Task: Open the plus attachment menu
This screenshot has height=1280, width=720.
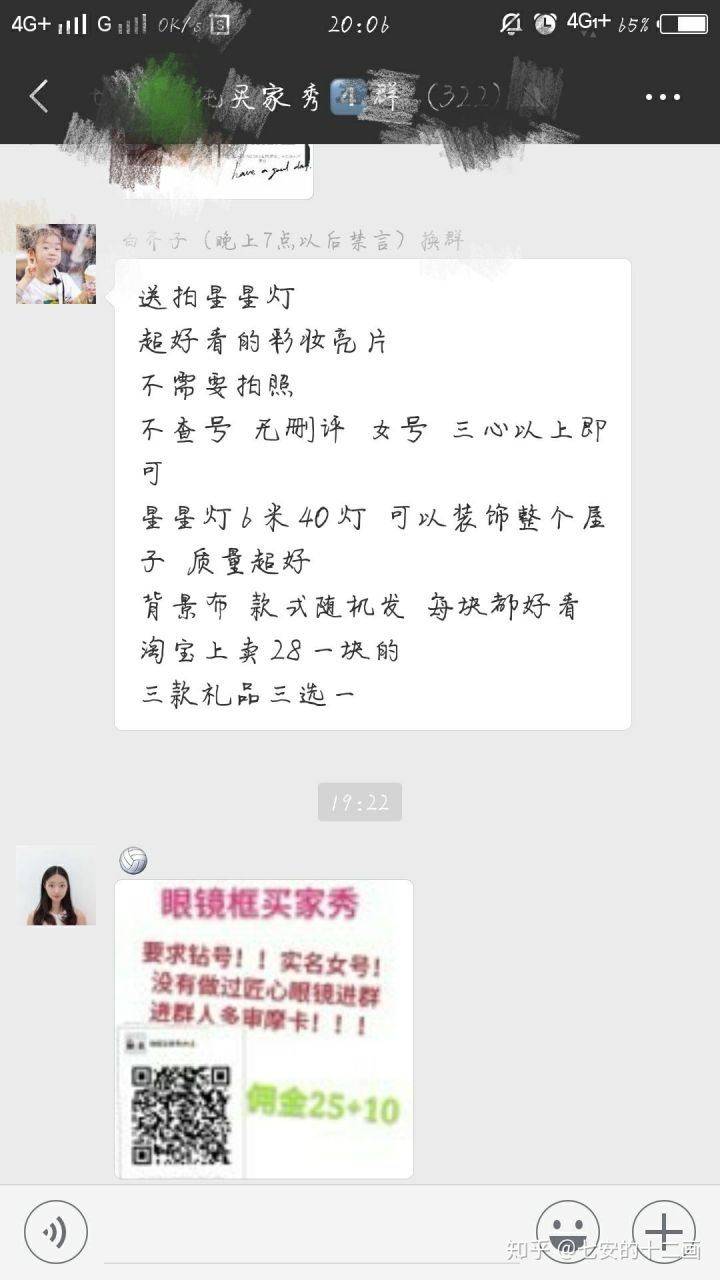Action: 663,1232
